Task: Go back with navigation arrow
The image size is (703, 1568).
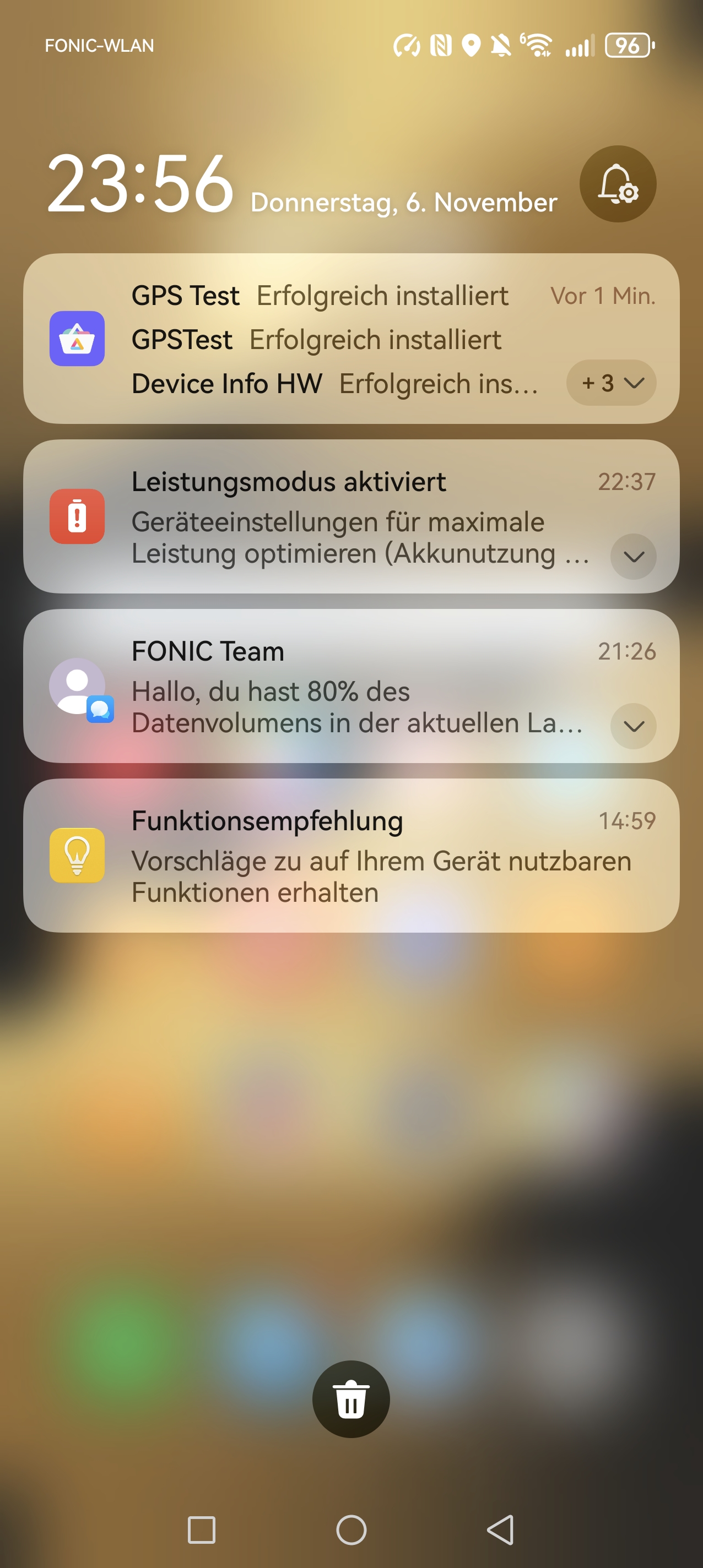Action: [501, 1529]
